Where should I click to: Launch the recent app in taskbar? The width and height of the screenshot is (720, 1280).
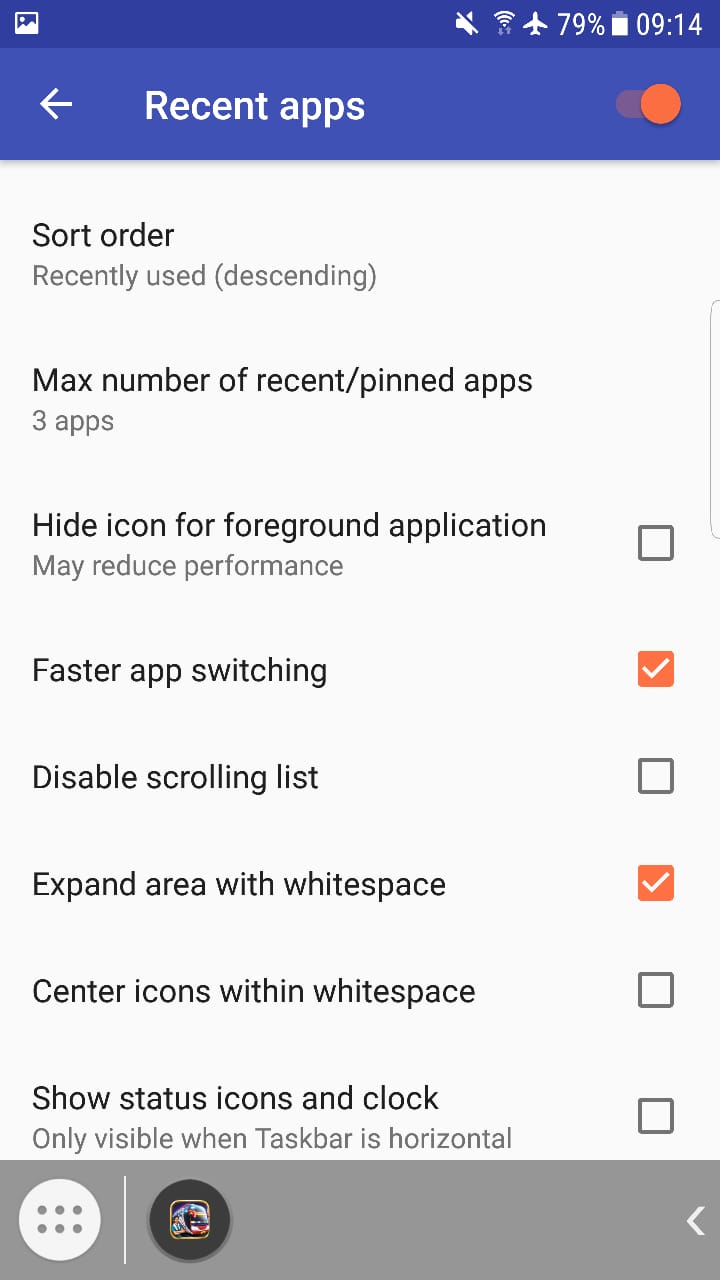tap(190, 1220)
